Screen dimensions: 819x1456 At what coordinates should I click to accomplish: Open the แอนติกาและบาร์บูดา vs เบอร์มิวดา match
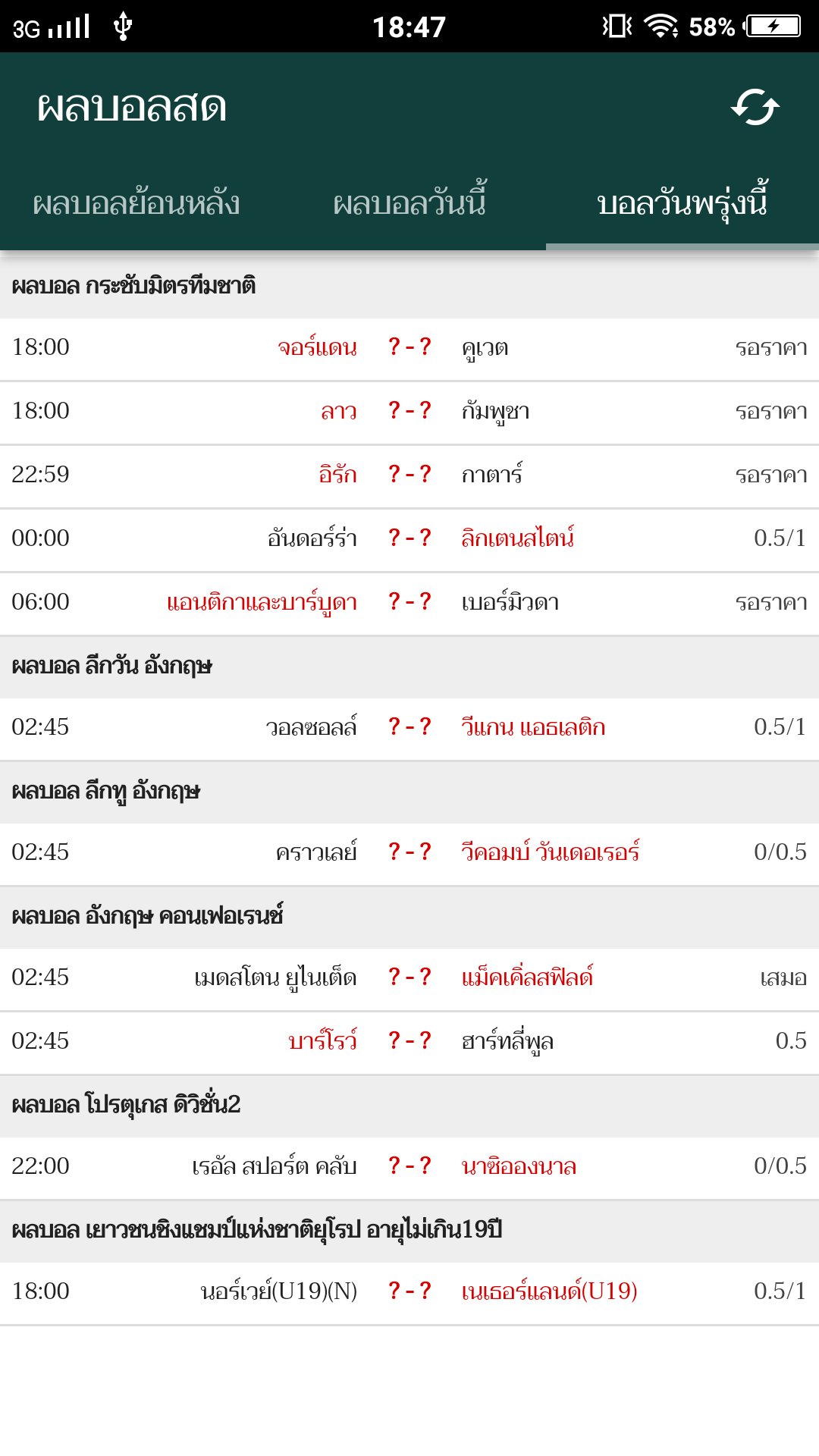(x=409, y=603)
